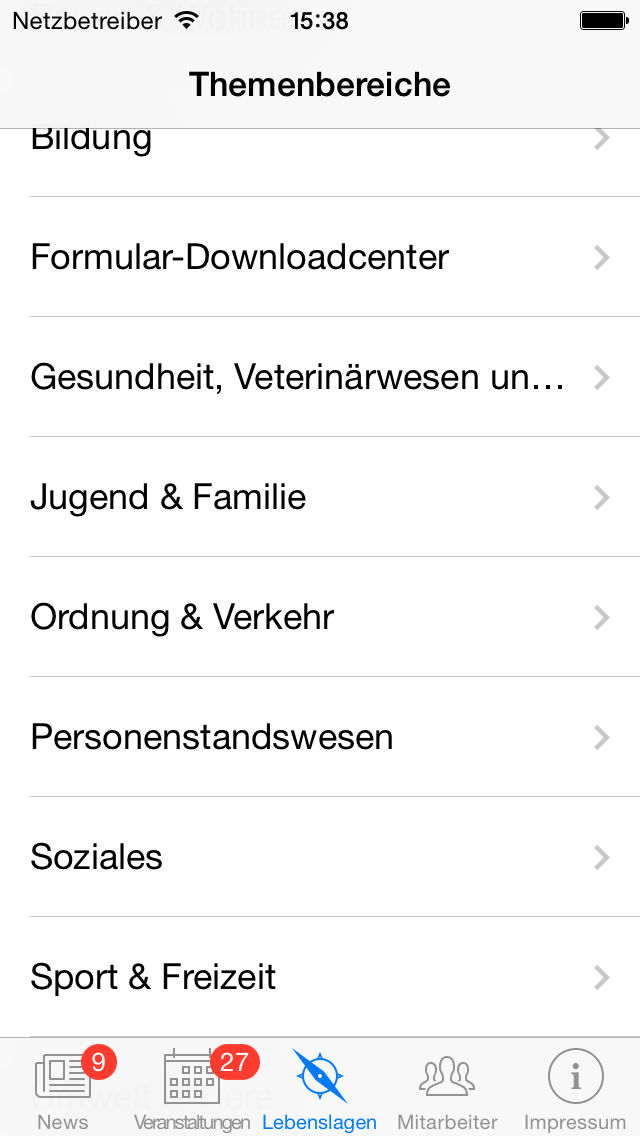Open Sport & Freizeit
Viewport: 640px width, 1136px height.
point(320,977)
